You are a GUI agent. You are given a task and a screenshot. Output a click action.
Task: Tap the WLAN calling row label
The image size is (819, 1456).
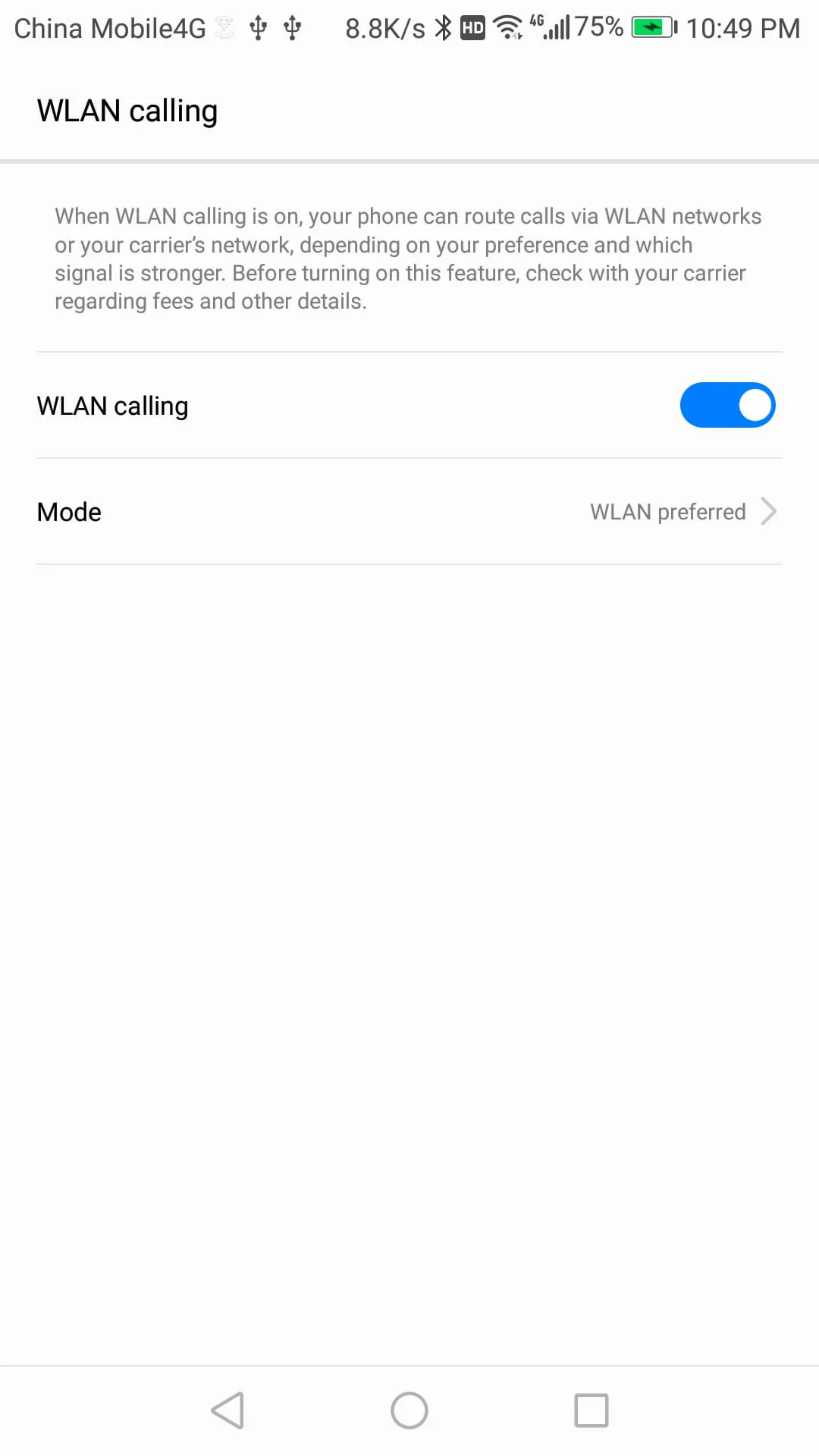[112, 405]
